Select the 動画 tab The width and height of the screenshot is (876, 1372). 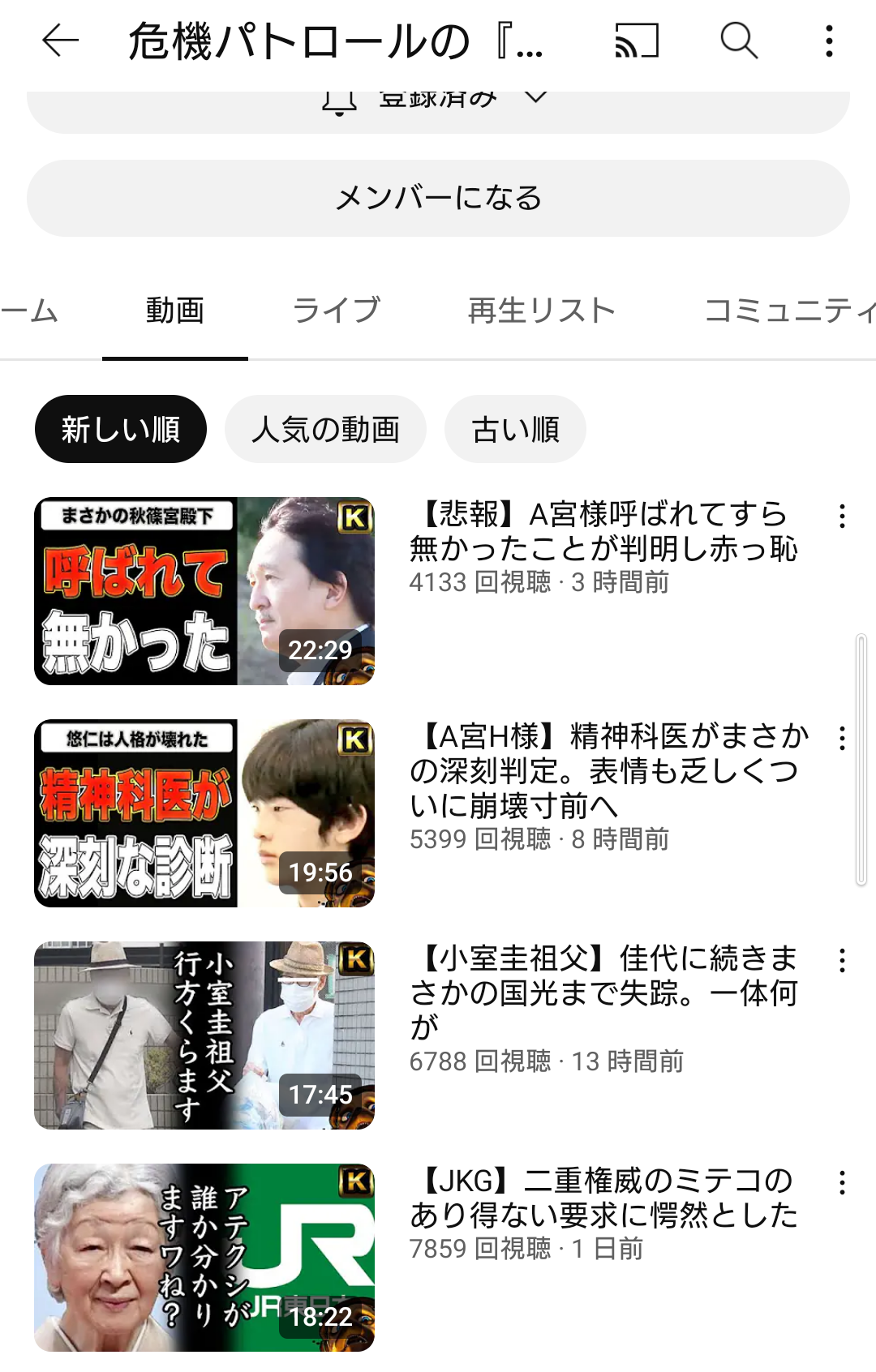(174, 311)
